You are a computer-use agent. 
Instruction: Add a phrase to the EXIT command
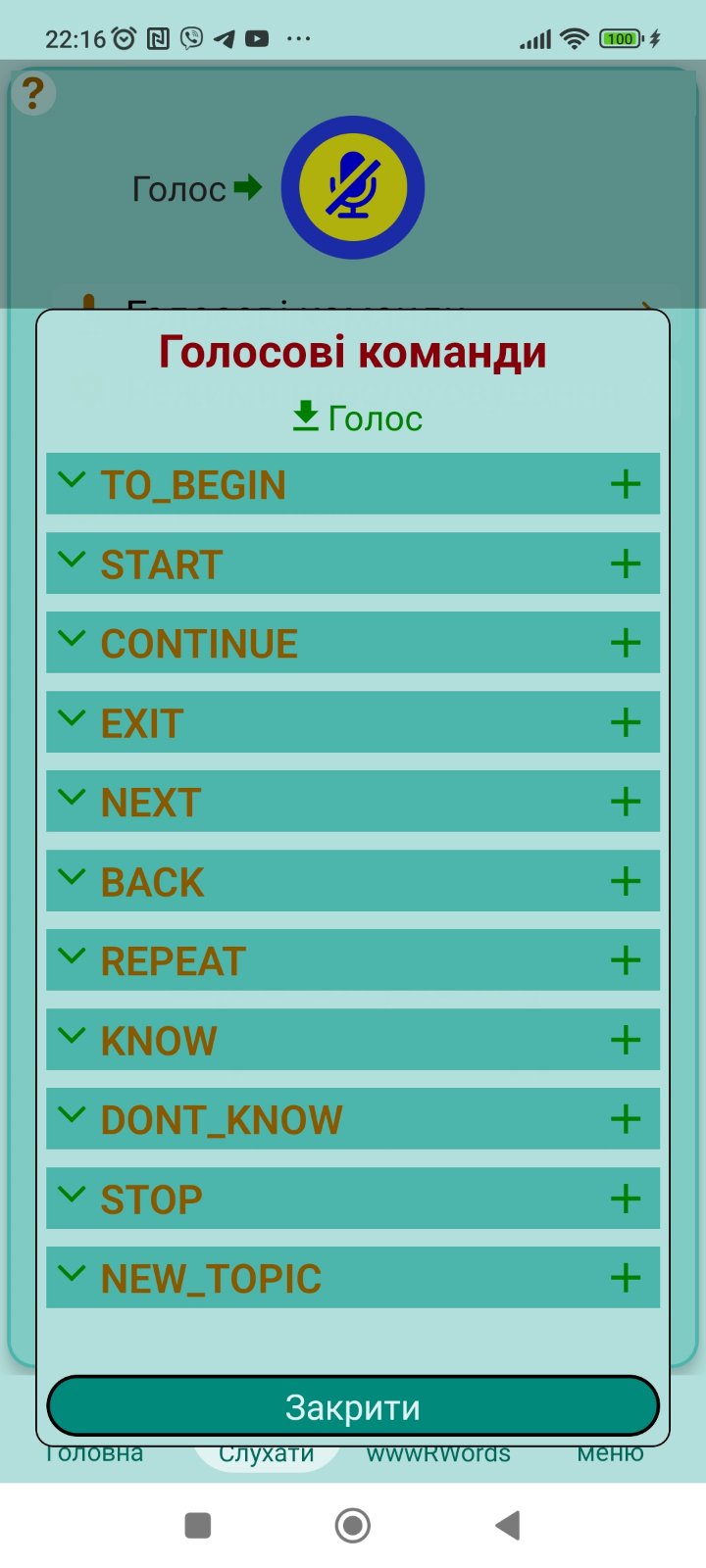click(626, 722)
